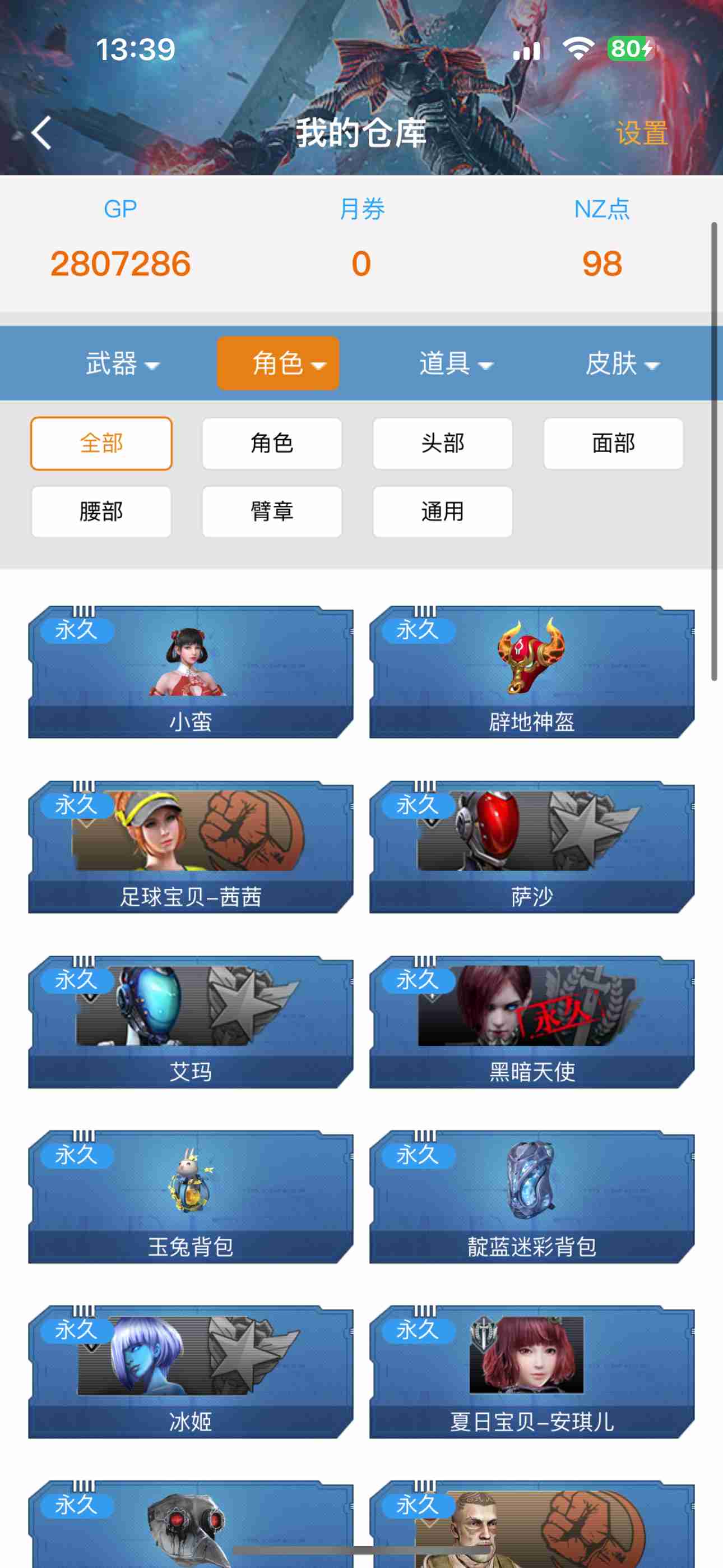Screen dimensions: 723x1568
Task: Filter by 腰部 items
Action: coord(101,511)
